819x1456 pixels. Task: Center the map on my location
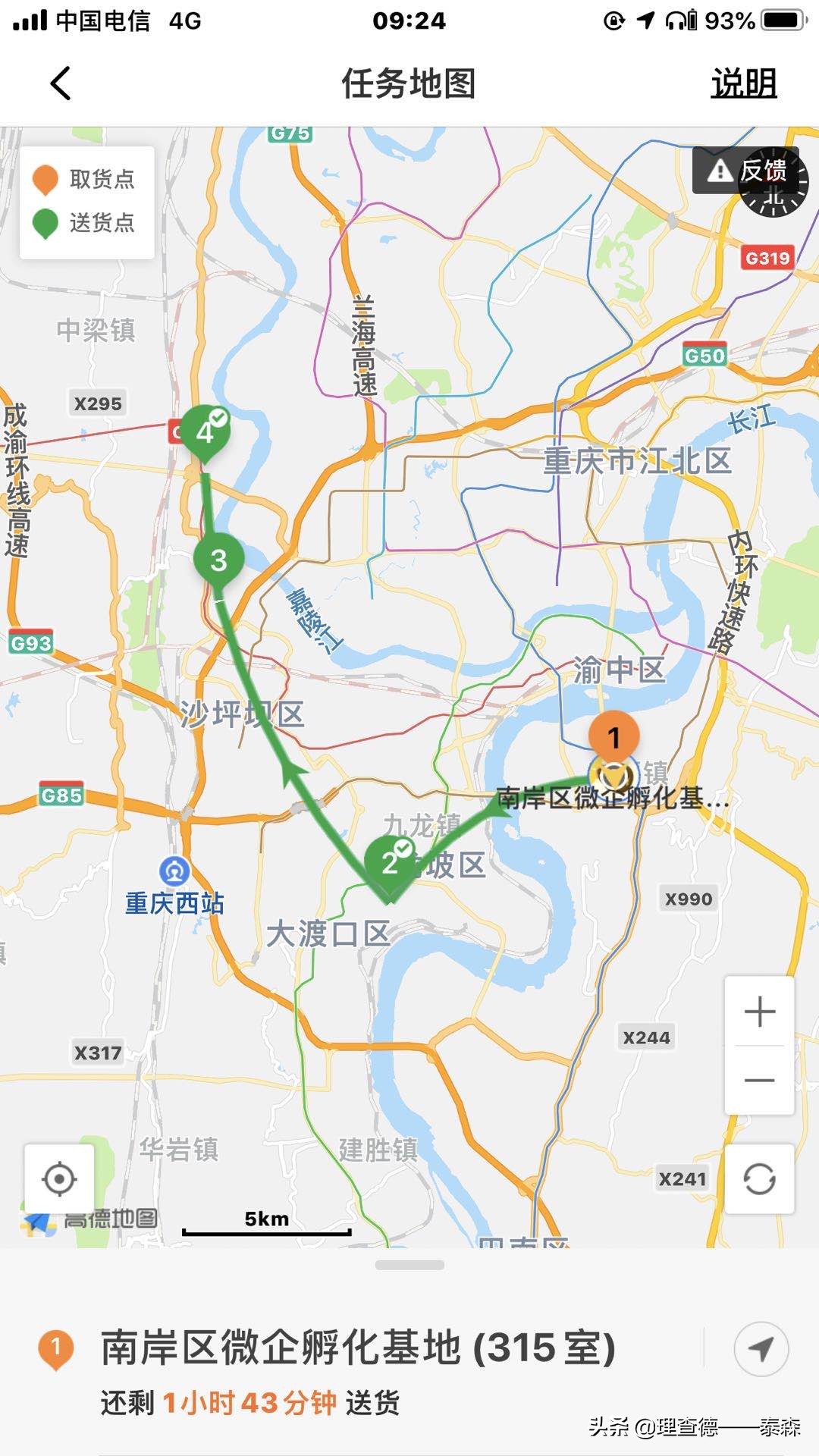pyautogui.click(x=59, y=1179)
